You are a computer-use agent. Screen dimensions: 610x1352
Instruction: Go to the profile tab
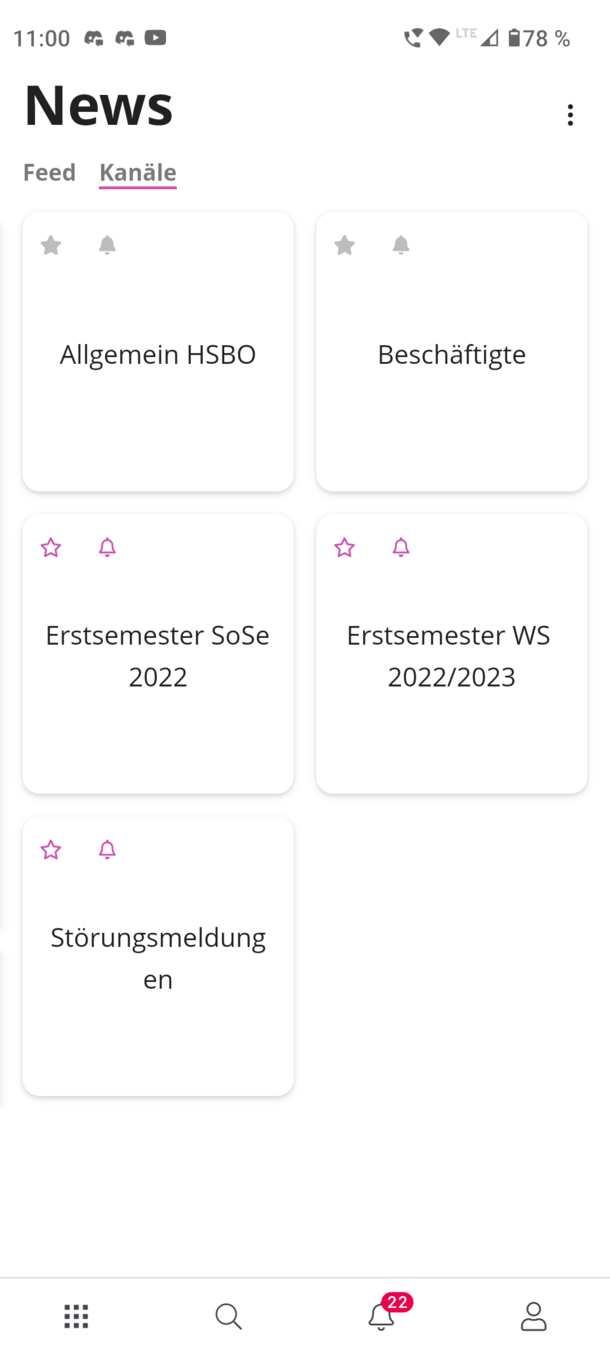point(534,1316)
